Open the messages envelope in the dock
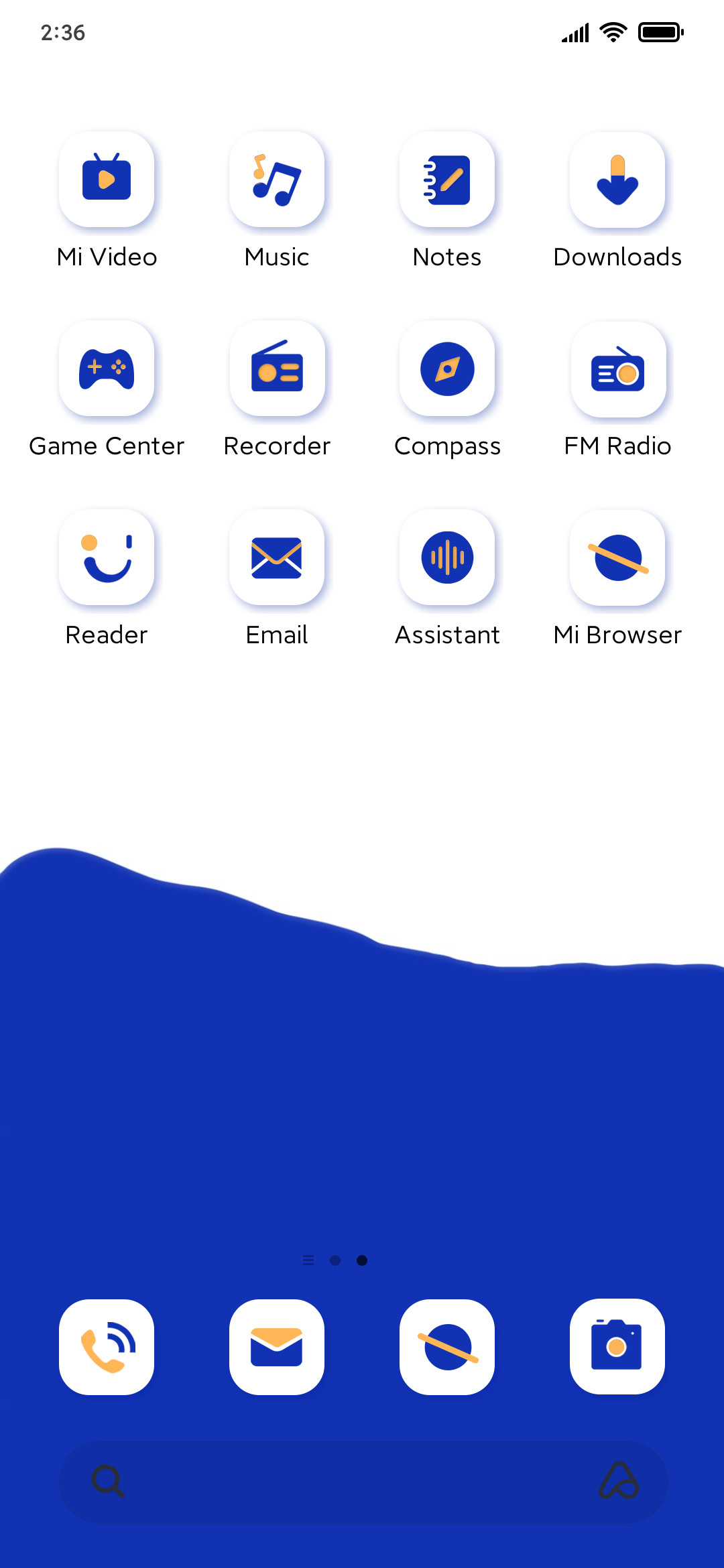The height and width of the screenshot is (1568, 724). pos(277,1347)
